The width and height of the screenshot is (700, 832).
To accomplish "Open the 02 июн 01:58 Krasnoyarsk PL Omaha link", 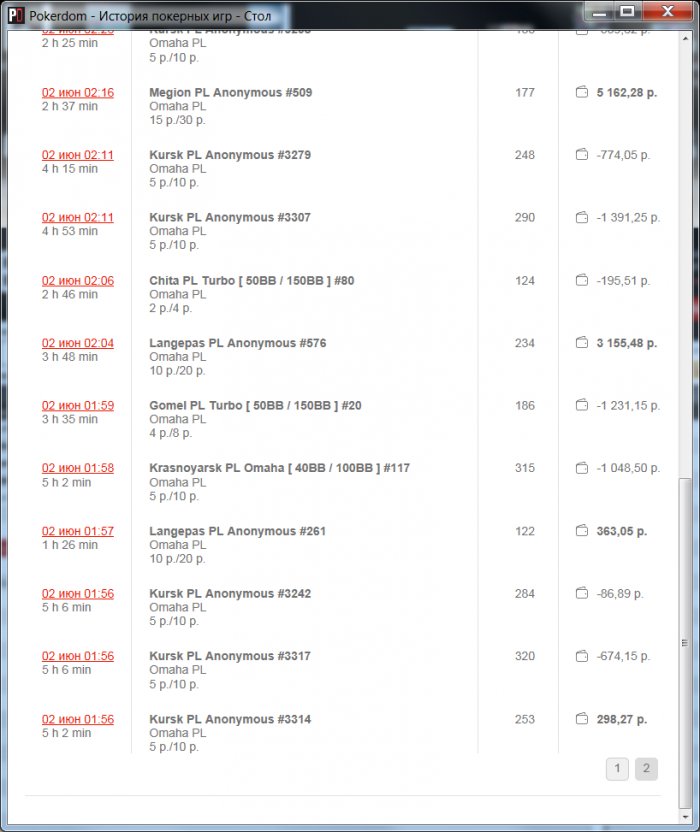I will click(78, 468).
